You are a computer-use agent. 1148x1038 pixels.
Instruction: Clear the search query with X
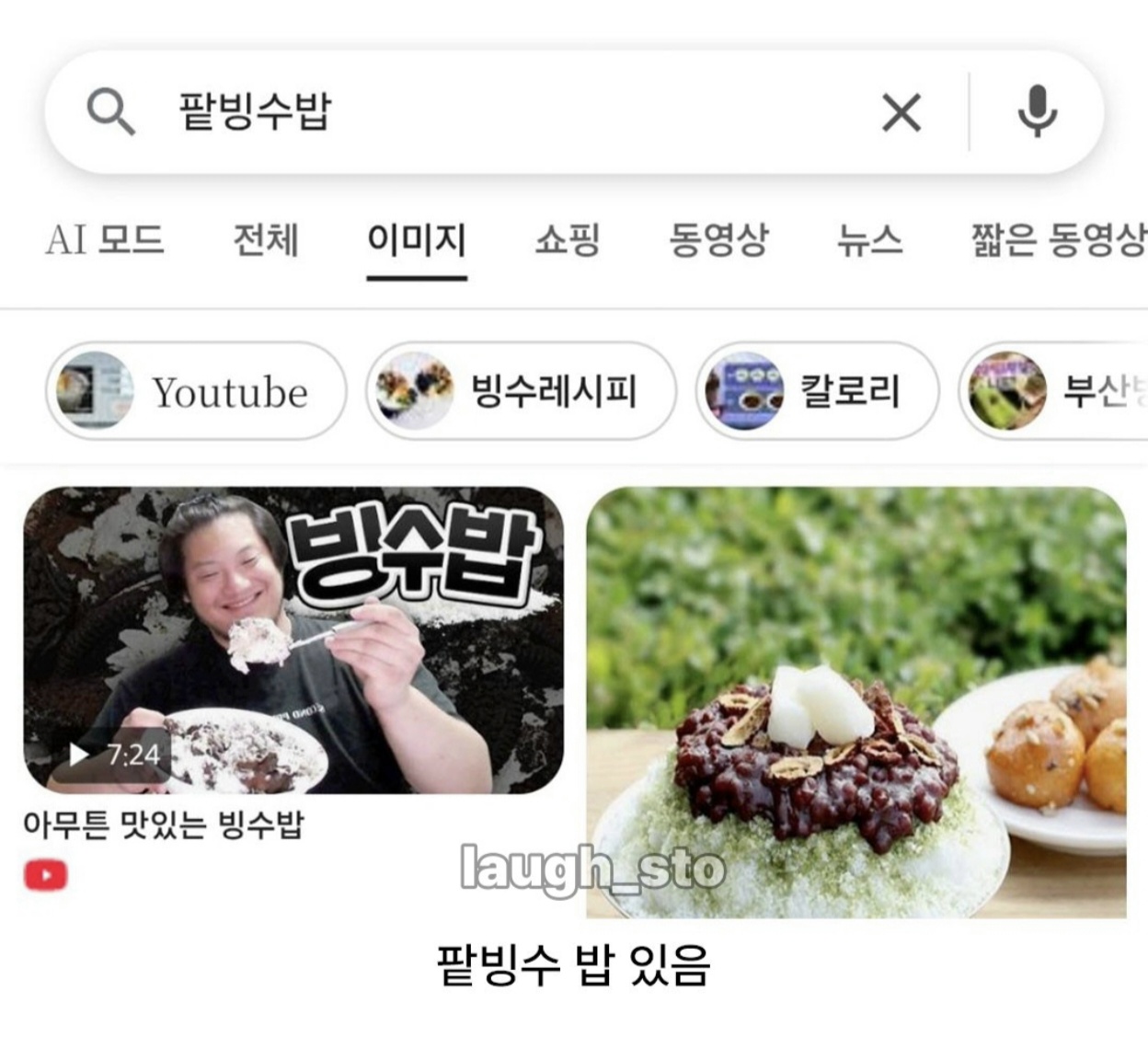pyautogui.click(x=901, y=113)
